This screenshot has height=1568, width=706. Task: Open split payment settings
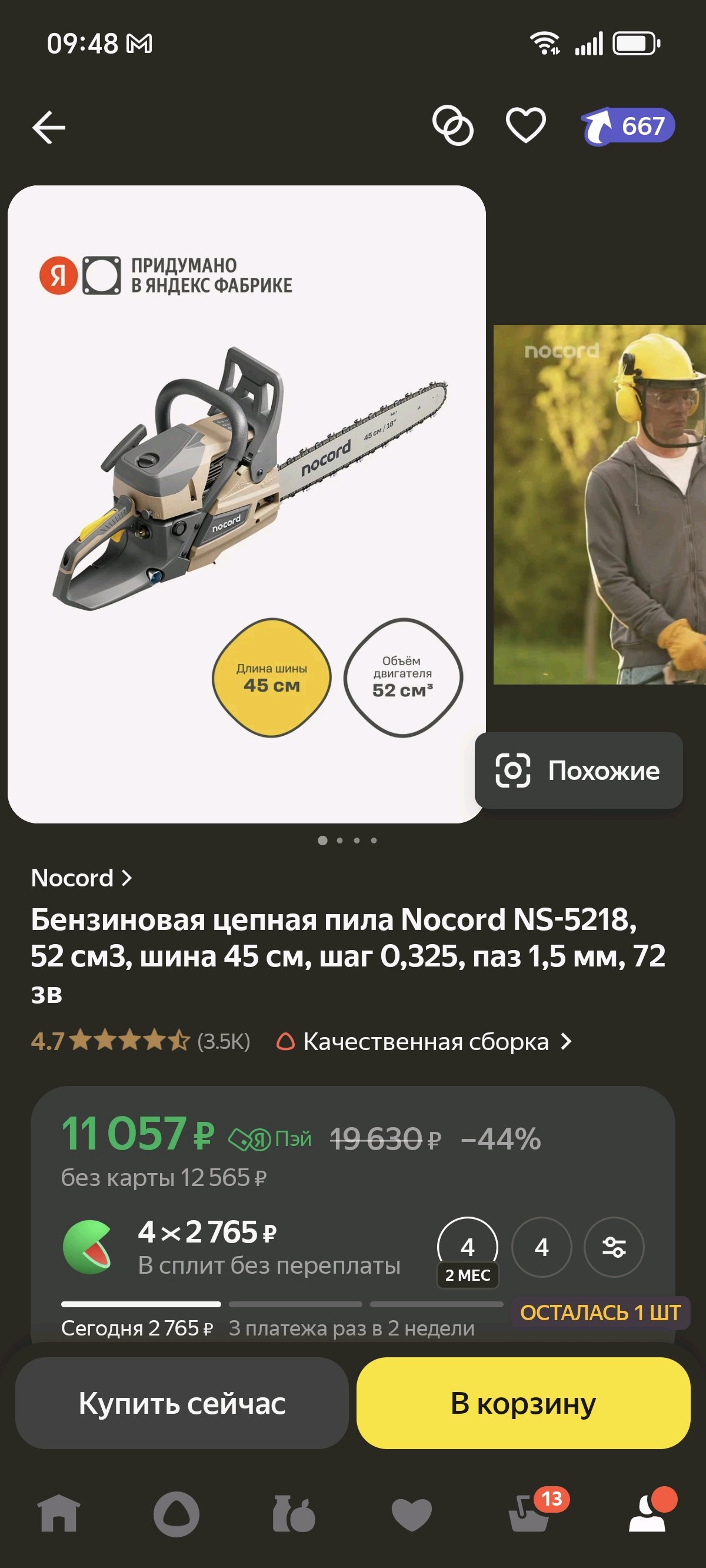pos(614,1247)
